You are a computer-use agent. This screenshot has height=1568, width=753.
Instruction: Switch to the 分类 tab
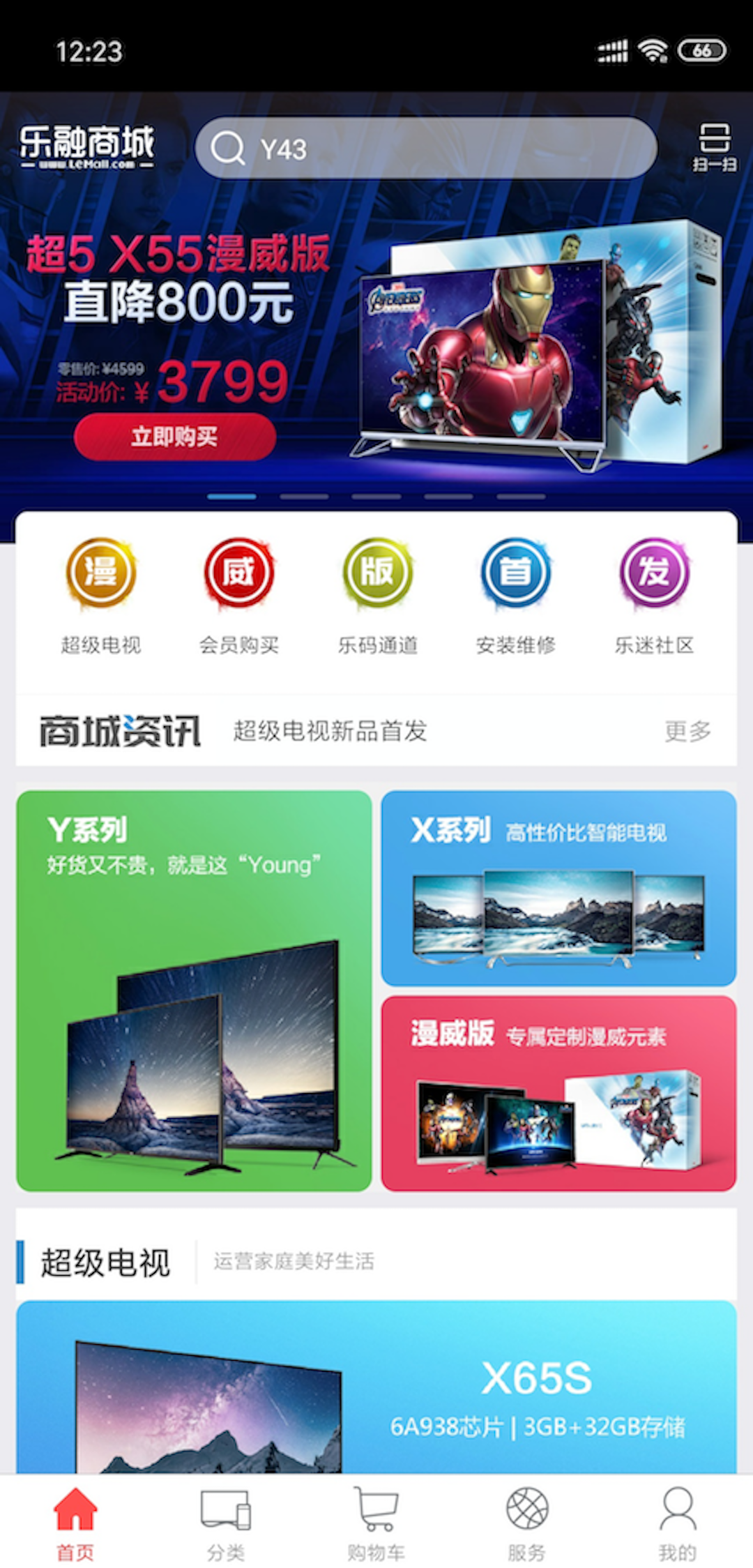point(225,1521)
